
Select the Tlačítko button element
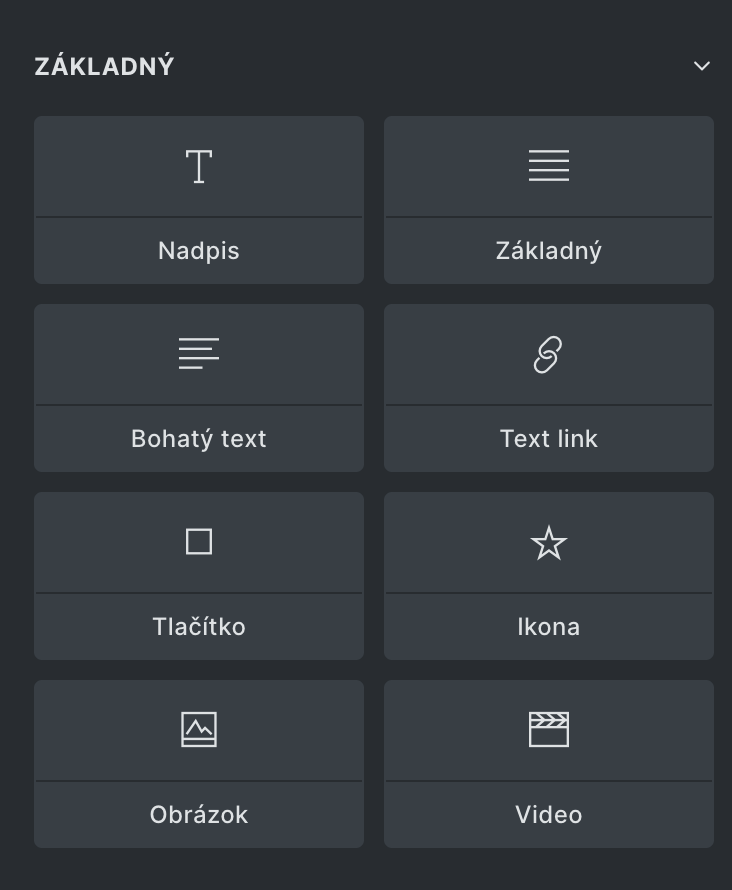tap(199, 576)
